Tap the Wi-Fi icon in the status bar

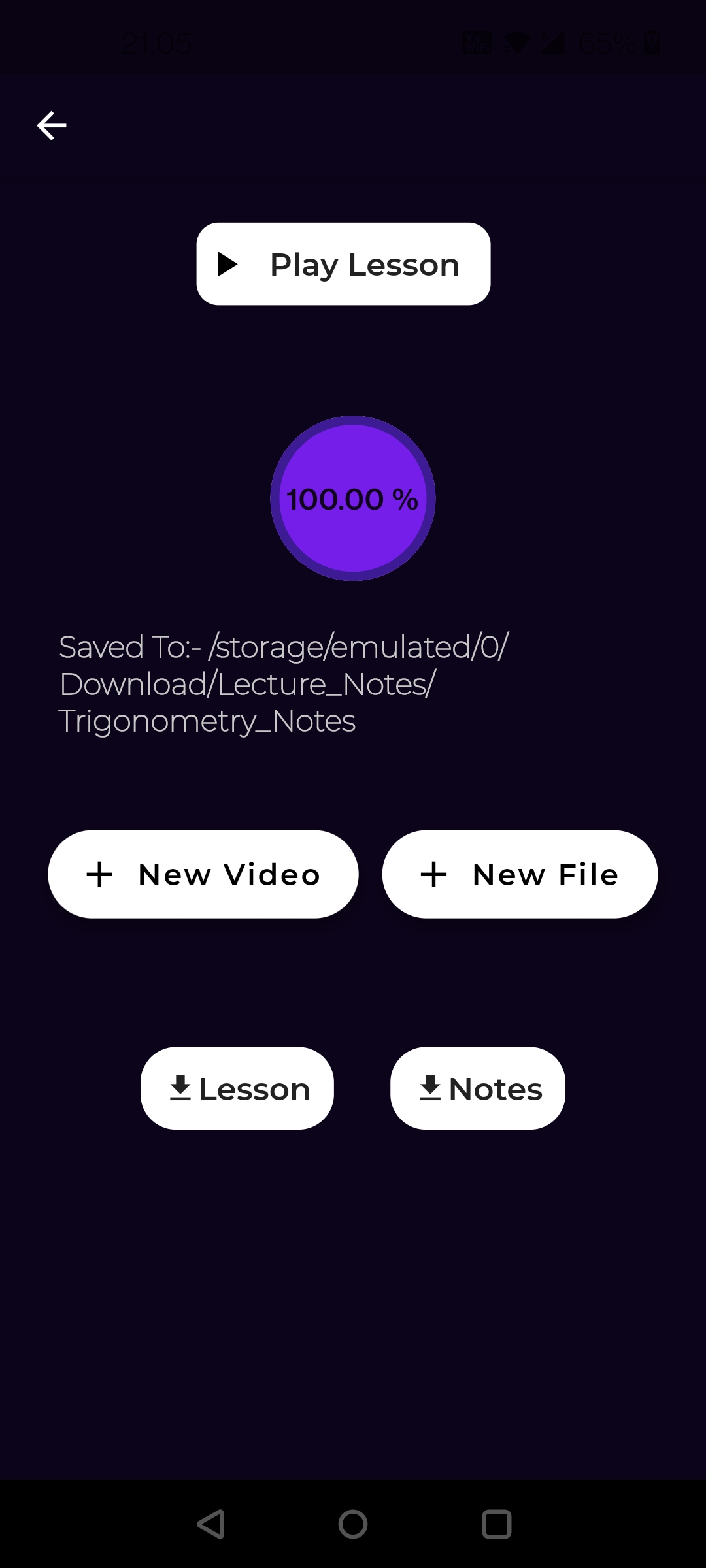tap(518, 44)
